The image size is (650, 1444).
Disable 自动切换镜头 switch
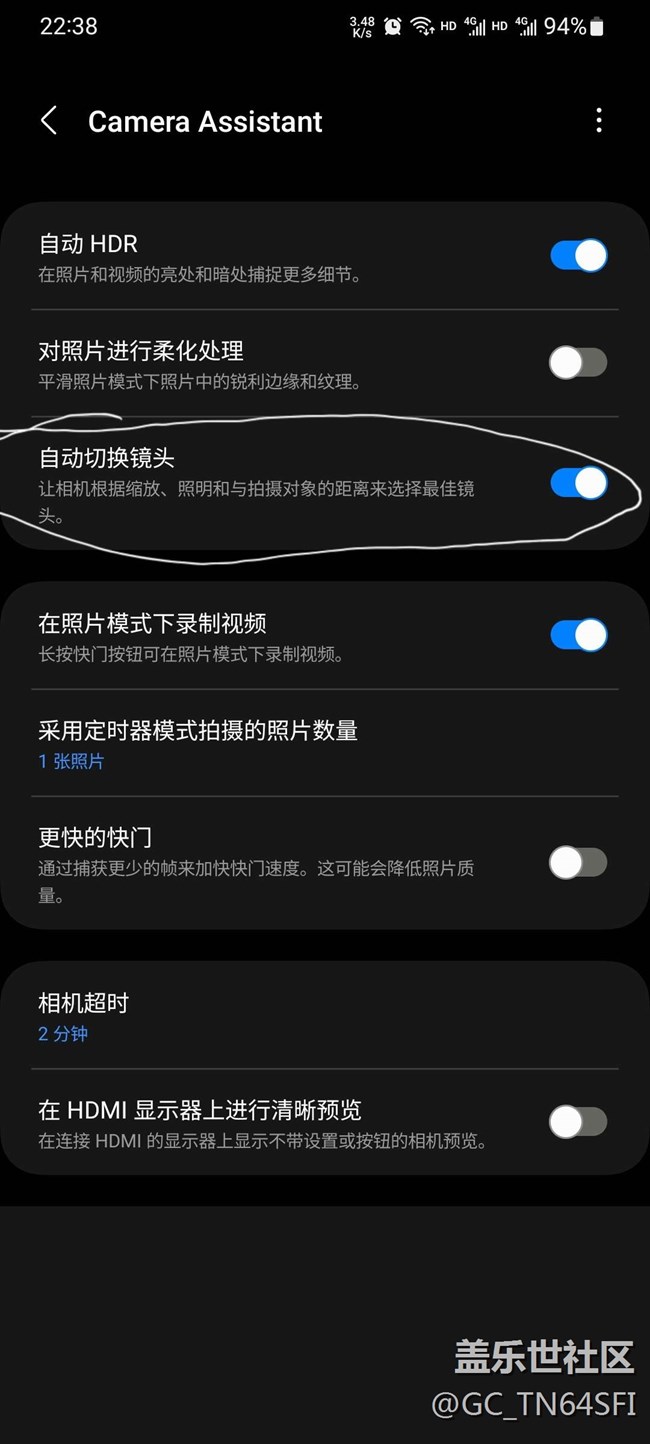coord(578,484)
